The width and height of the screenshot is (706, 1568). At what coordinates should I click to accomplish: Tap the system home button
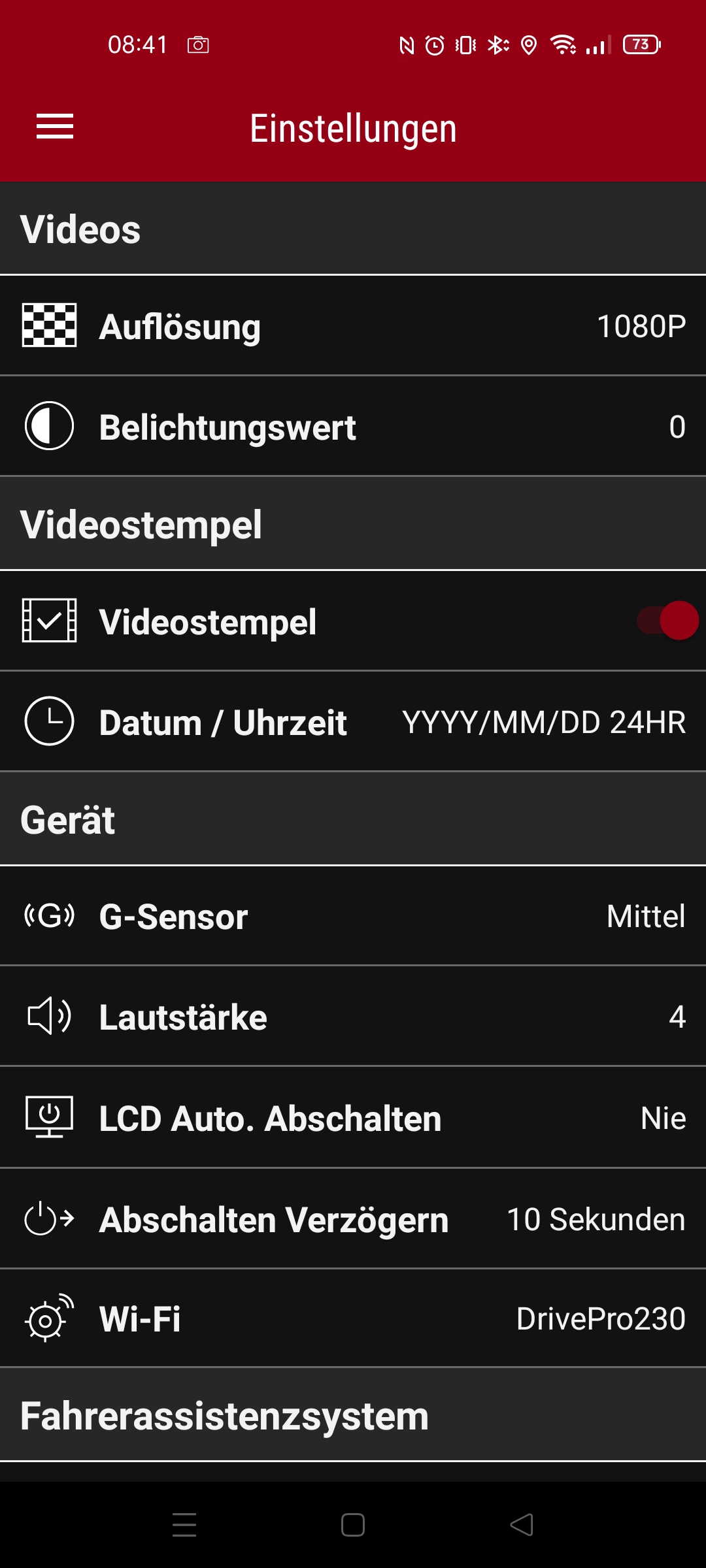click(x=353, y=1525)
